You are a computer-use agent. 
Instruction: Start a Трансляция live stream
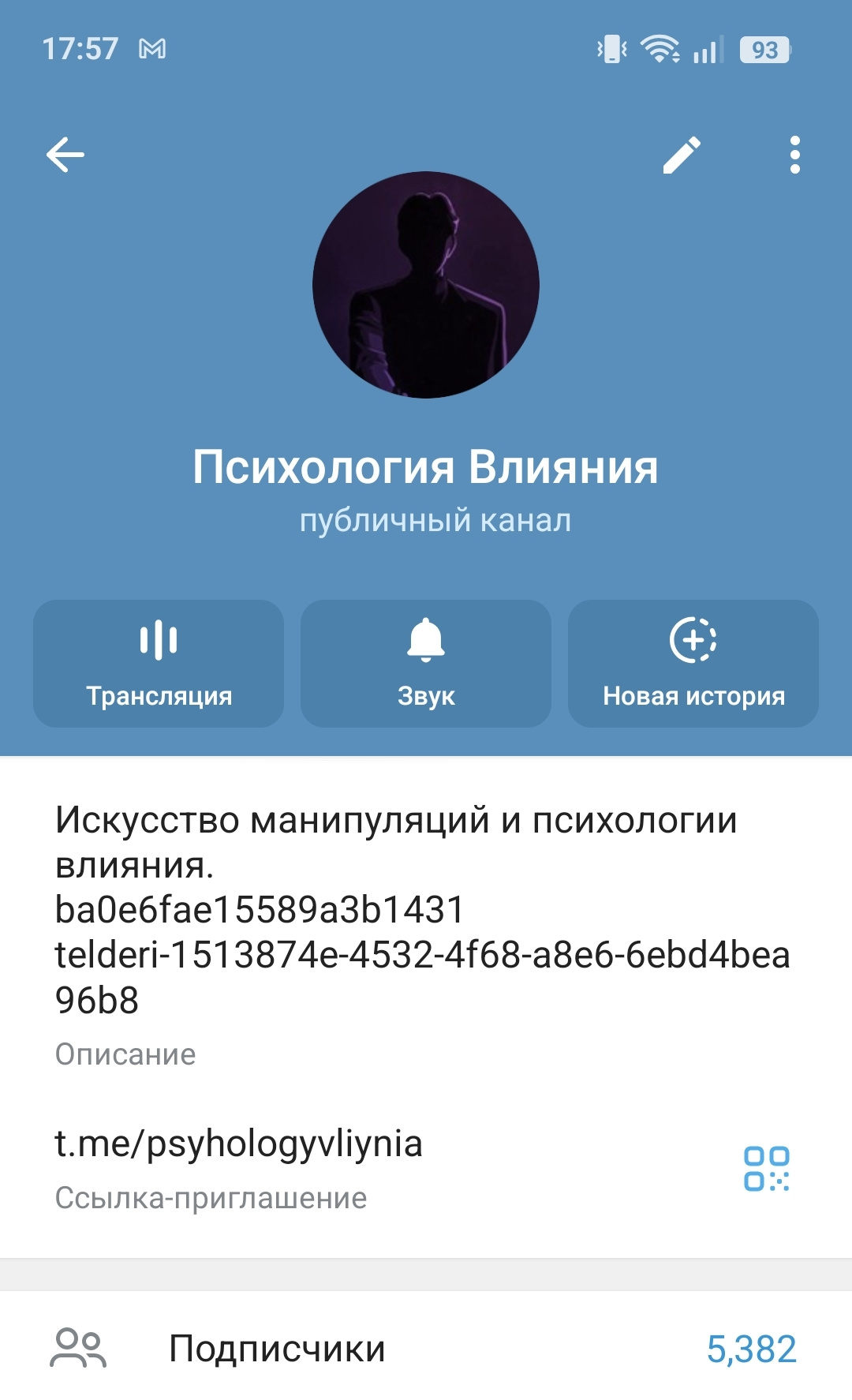click(159, 663)
